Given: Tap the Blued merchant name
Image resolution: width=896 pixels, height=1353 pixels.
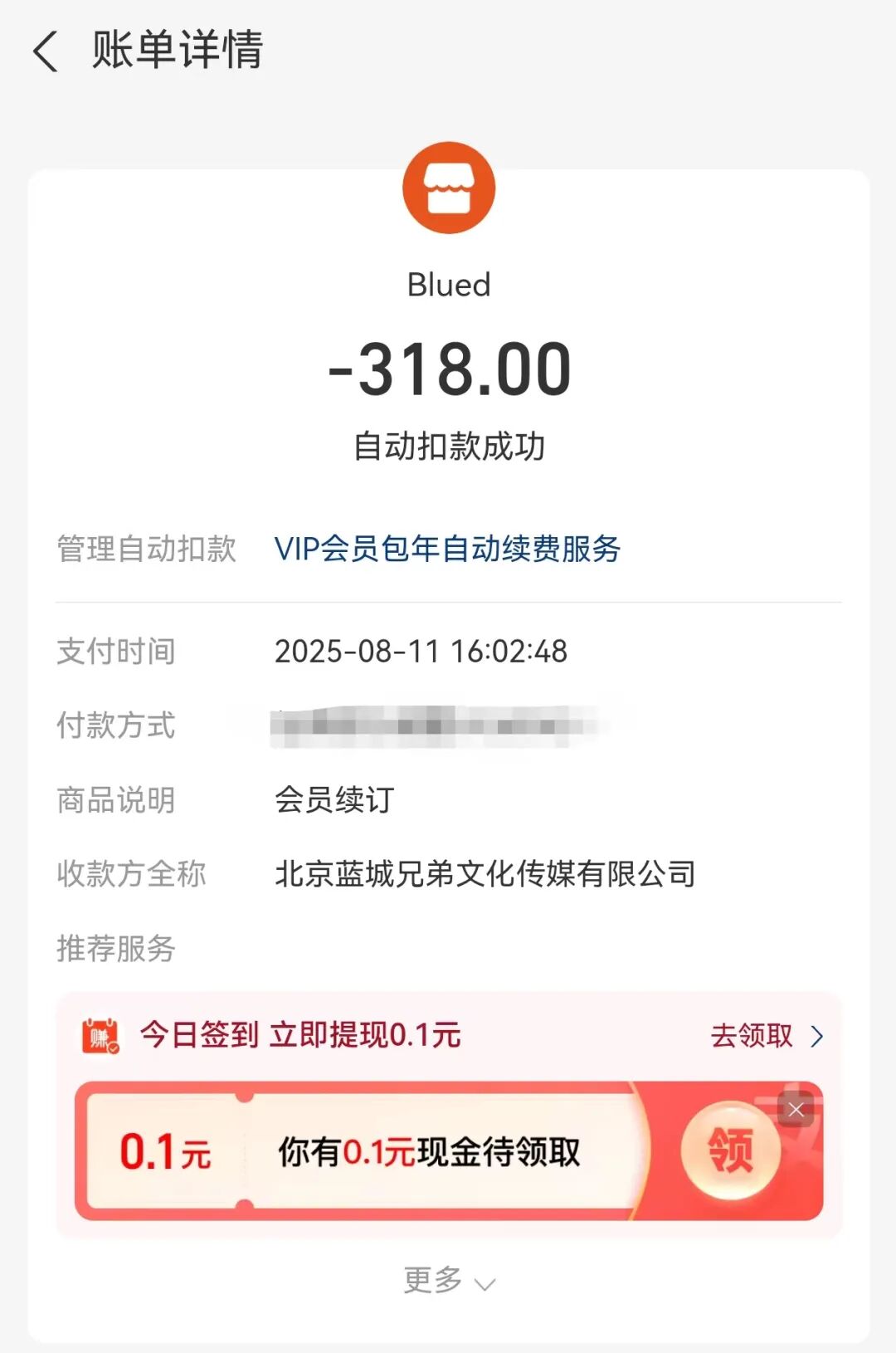Looking at the screenshot, I should click(448, 285).
